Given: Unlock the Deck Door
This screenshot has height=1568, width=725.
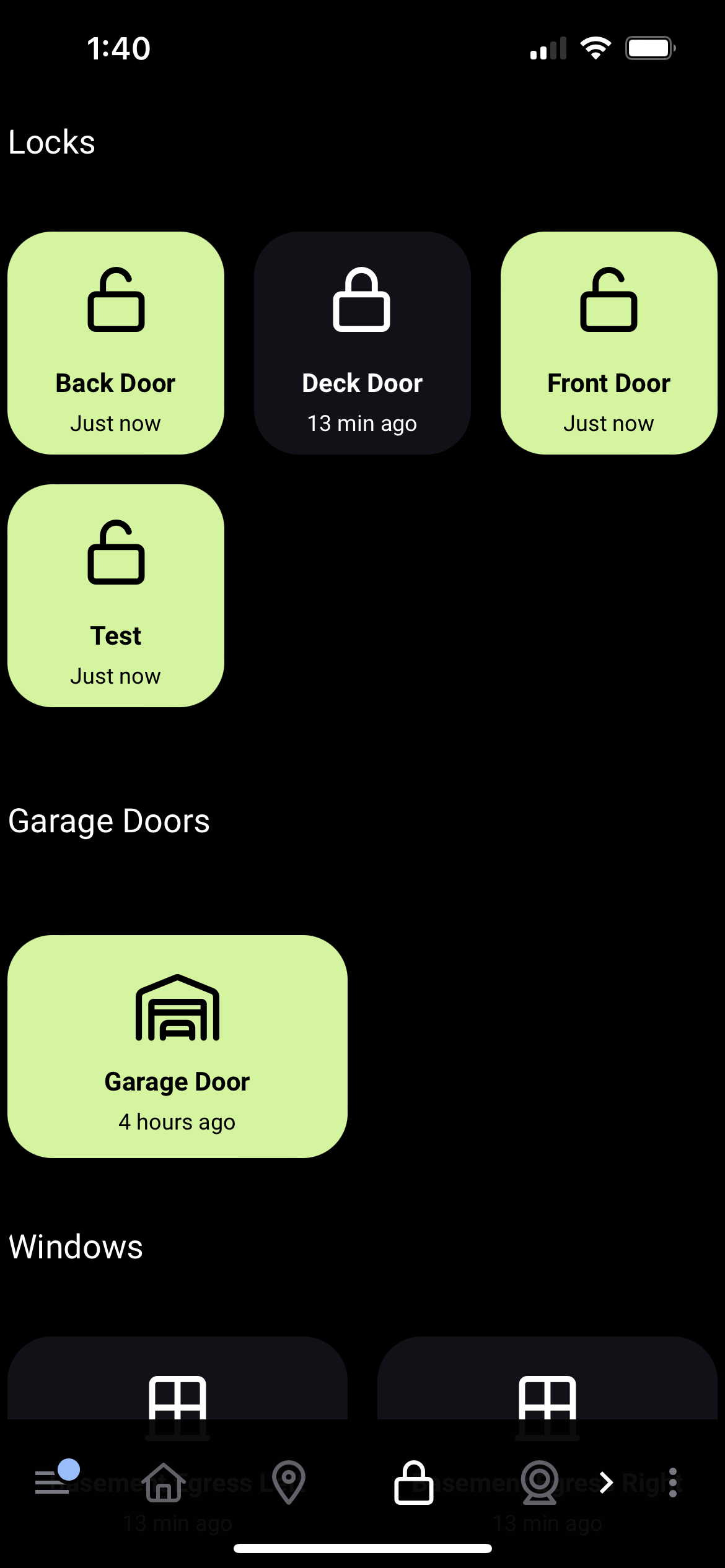Looking at the screenshot, I should pos(362,343).
